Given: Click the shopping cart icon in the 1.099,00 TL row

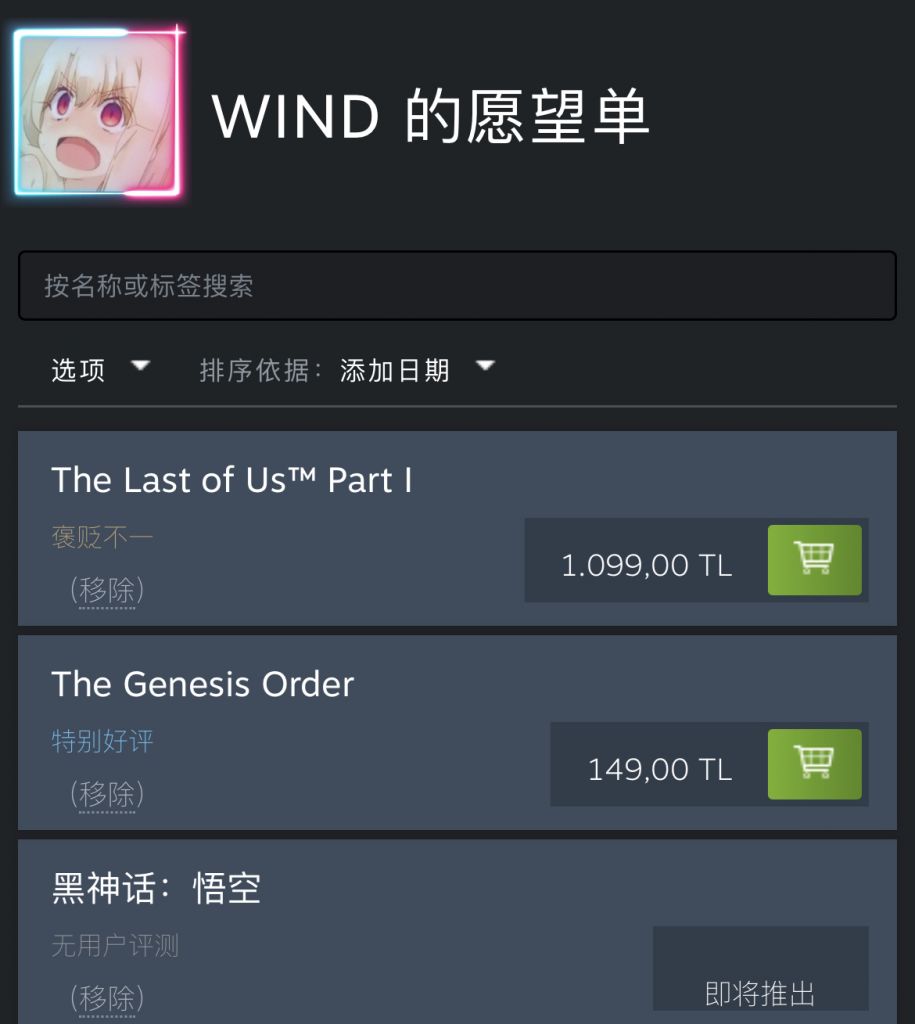Looking at the screenshot, I should point(814,561).
